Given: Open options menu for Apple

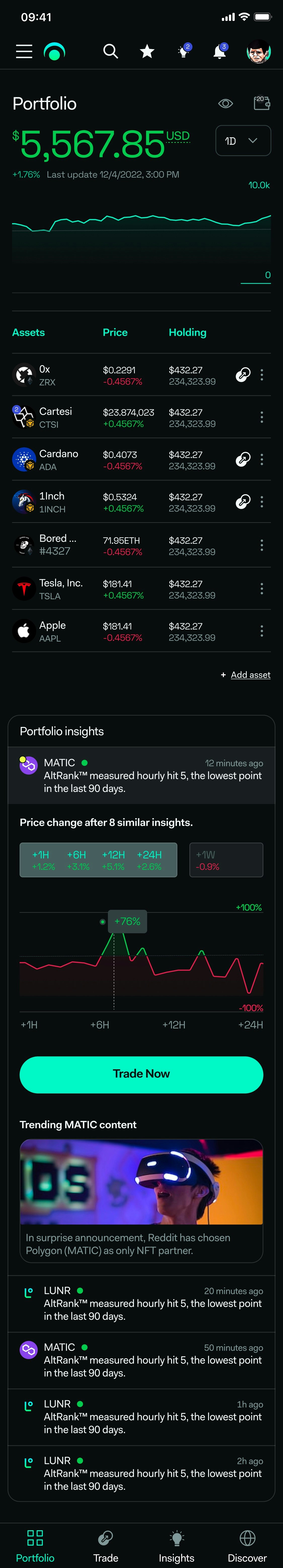Looking at the screenshot, I should click(262, 631).
